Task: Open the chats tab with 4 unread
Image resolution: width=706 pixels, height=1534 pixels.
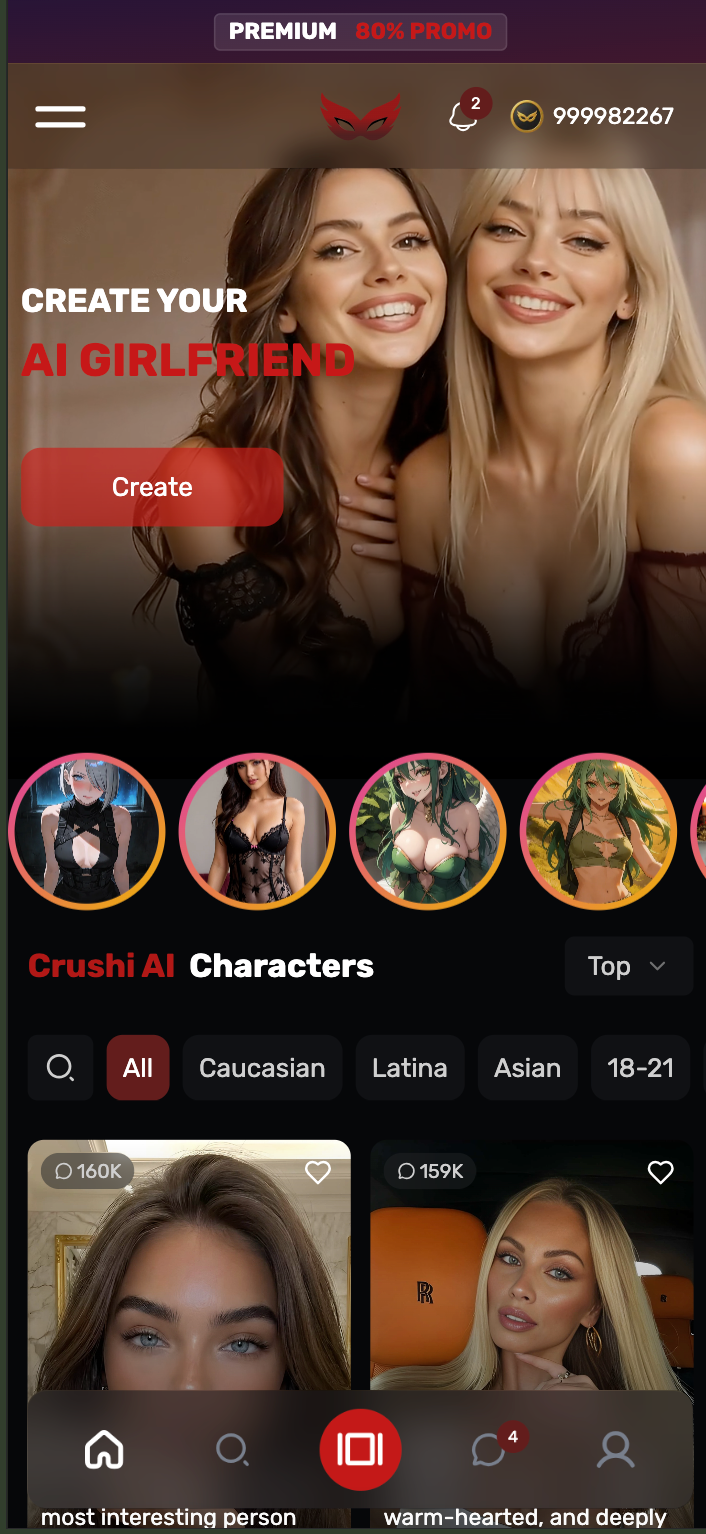Action: [488, 1449]
